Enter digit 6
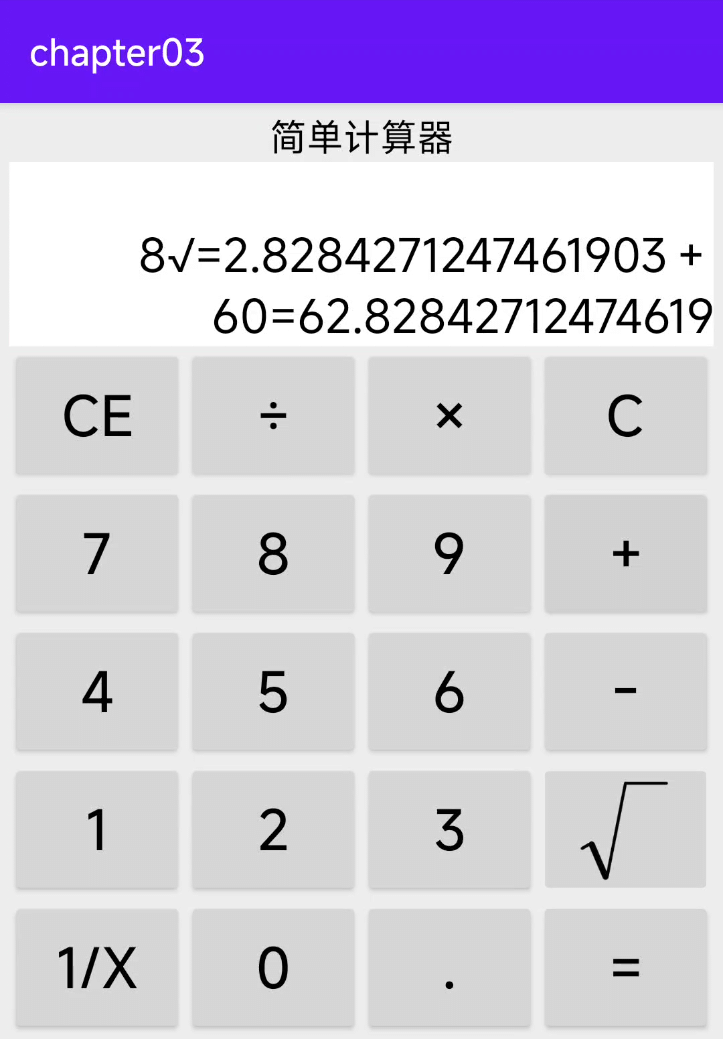Screen dimensions: 723x1039 pos(449,691)
